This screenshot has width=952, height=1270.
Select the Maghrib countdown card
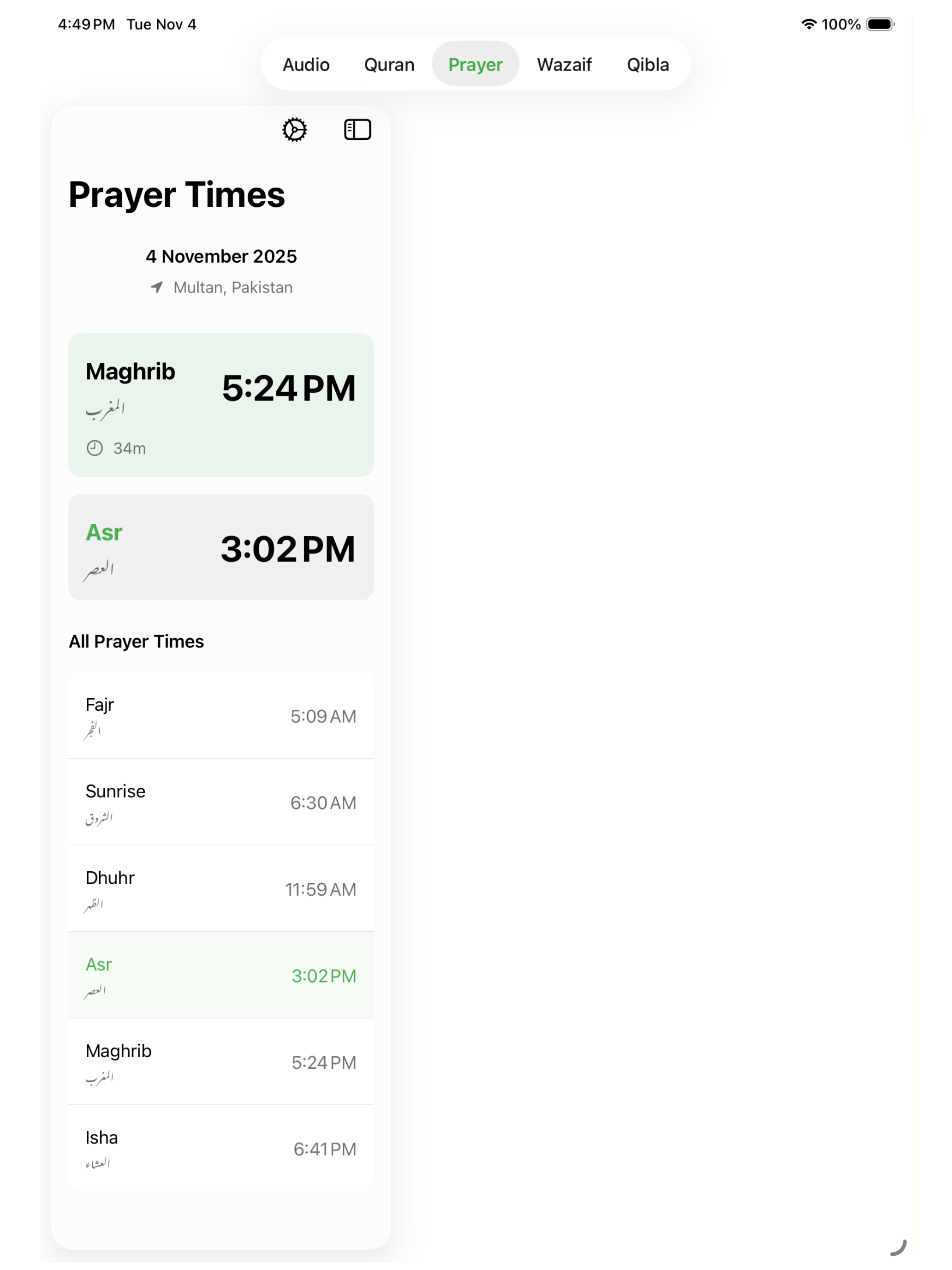coord(220,405)
